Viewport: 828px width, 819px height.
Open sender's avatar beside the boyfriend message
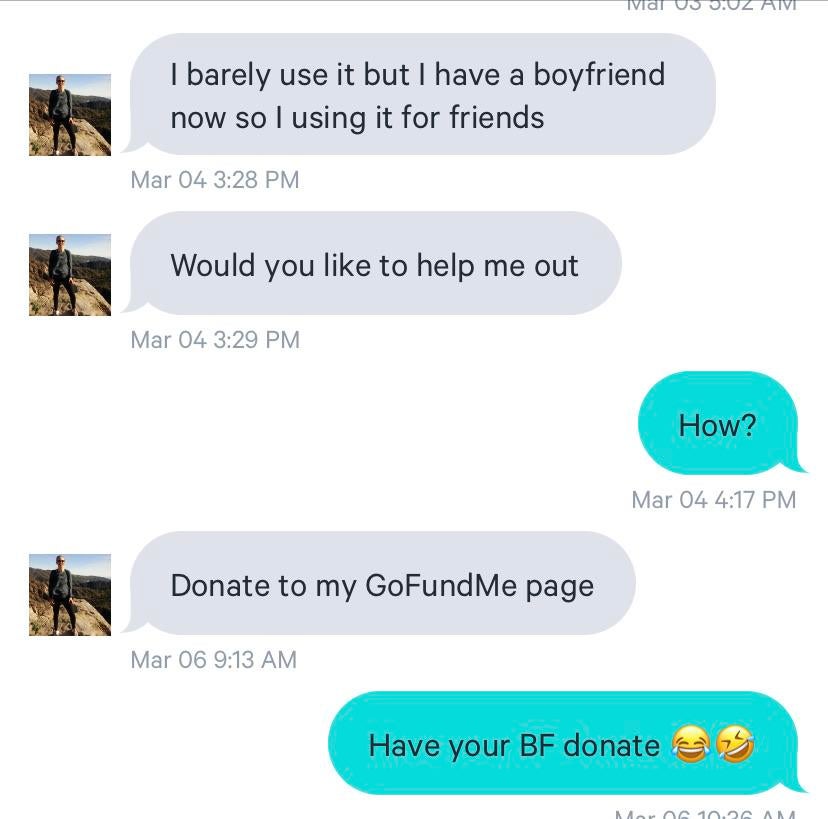tap(70, 115)
